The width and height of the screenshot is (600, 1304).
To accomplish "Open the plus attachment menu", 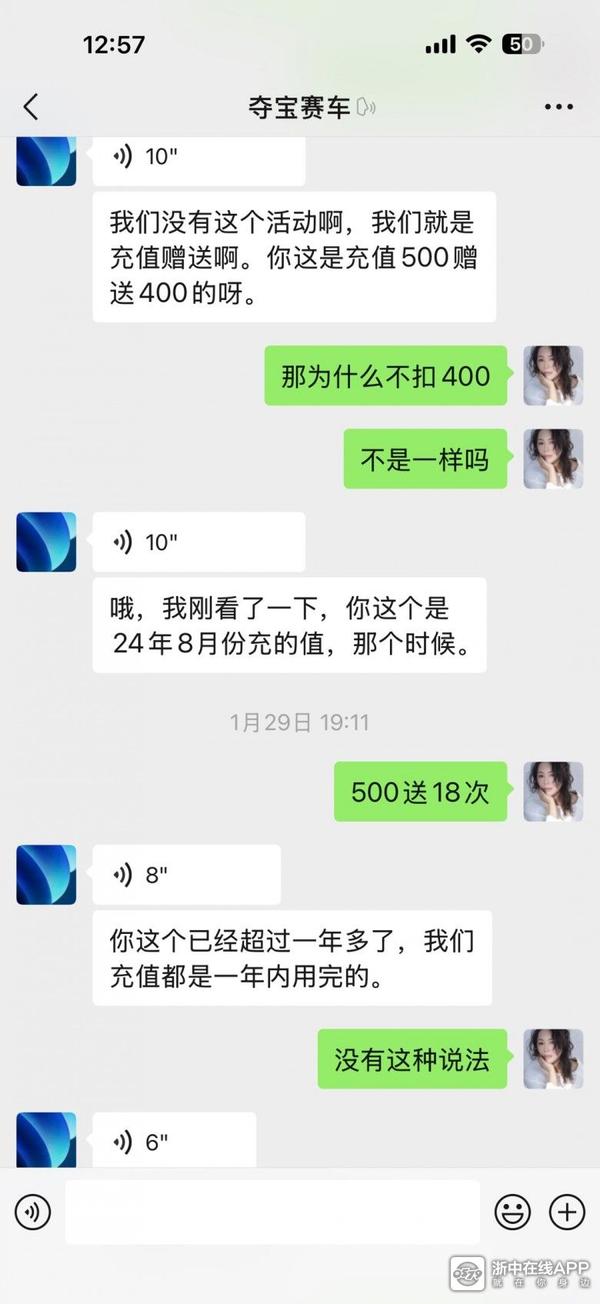I will click(567, 1213).
